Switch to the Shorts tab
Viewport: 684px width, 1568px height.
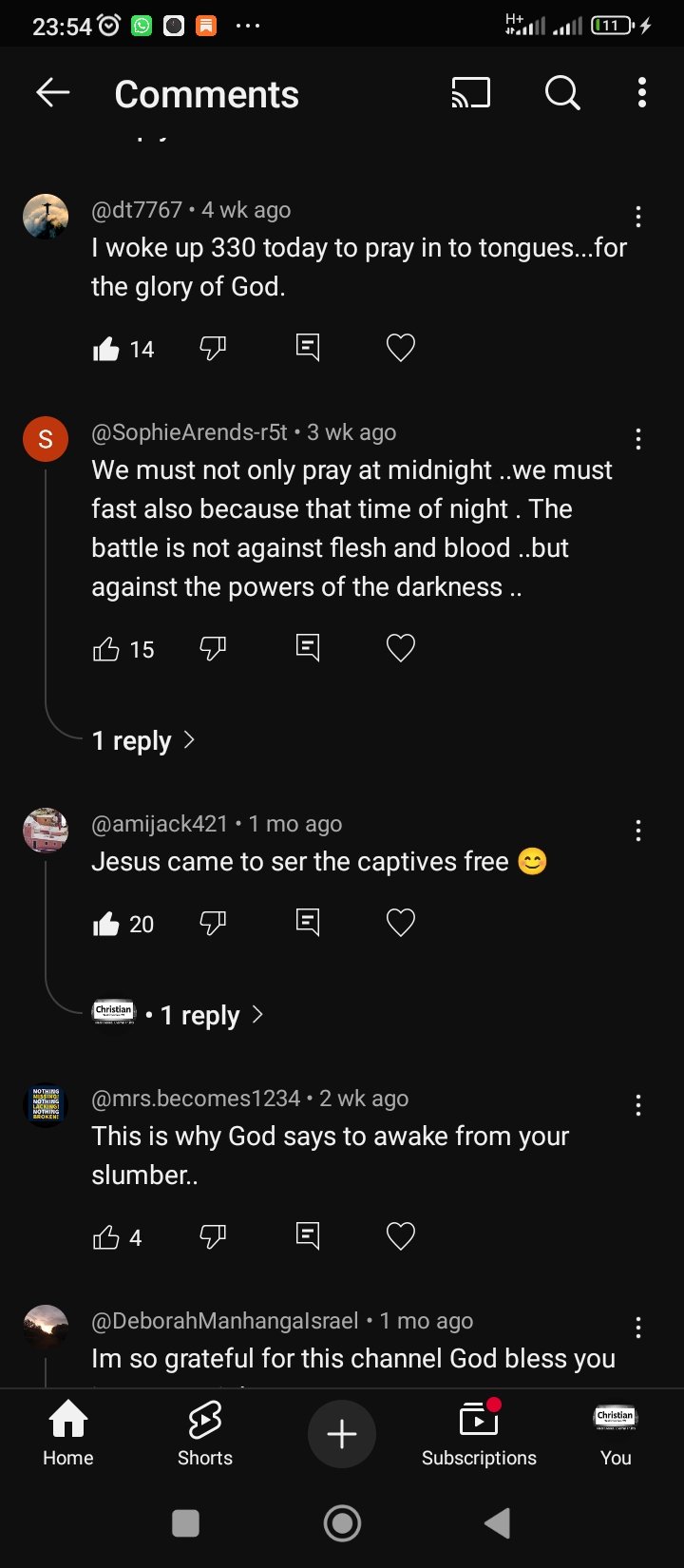click(x=205, y=1434)
